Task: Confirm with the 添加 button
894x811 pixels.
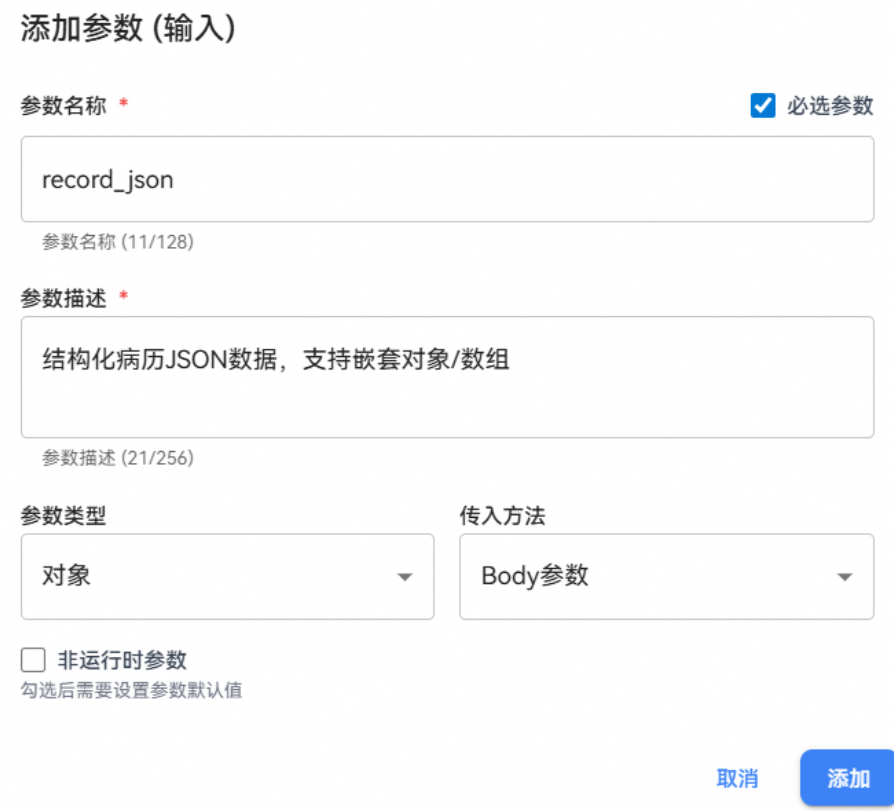Action: coord(847,779)
